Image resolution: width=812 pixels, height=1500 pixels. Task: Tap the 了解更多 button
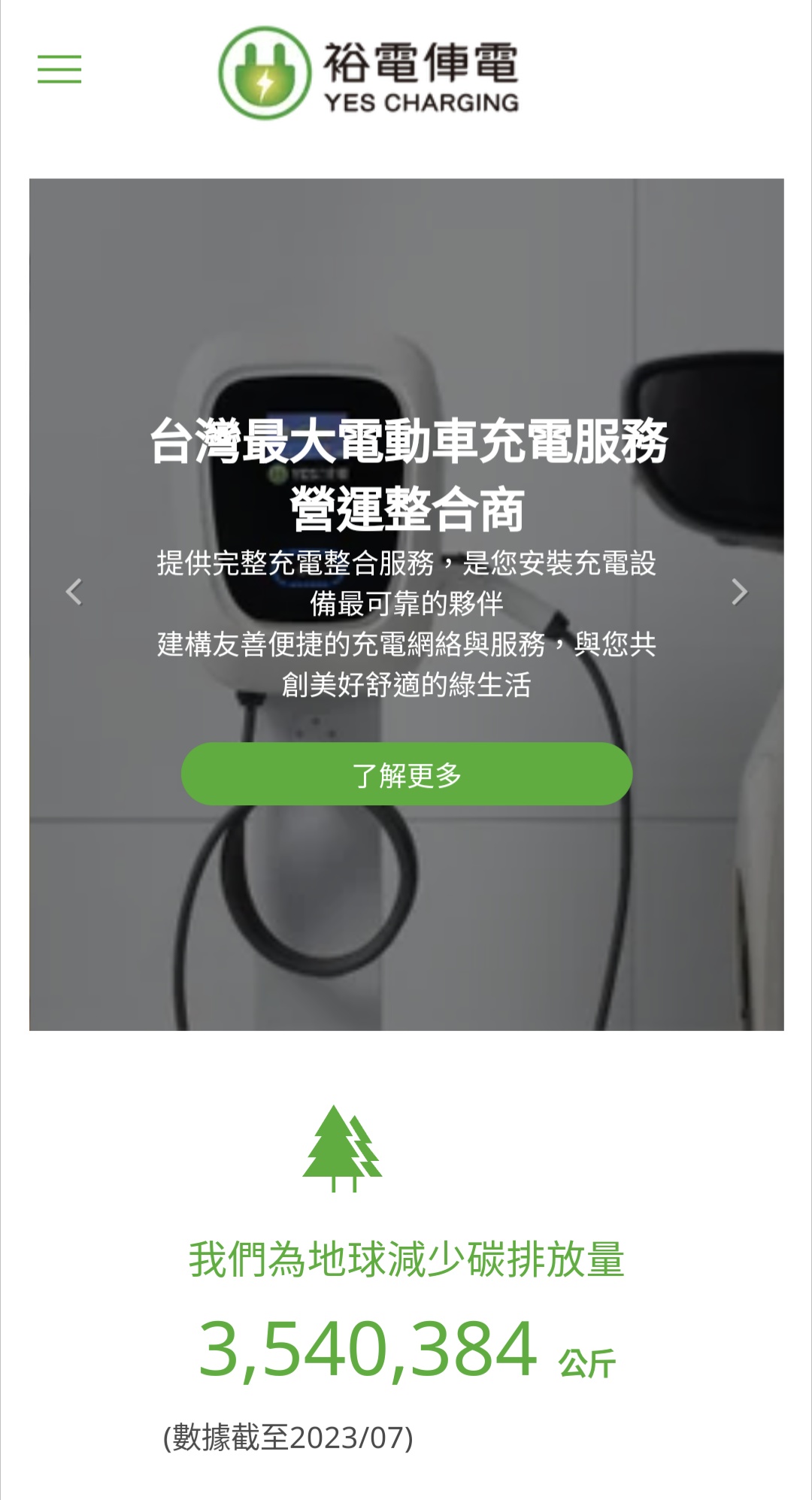point(406,774)
